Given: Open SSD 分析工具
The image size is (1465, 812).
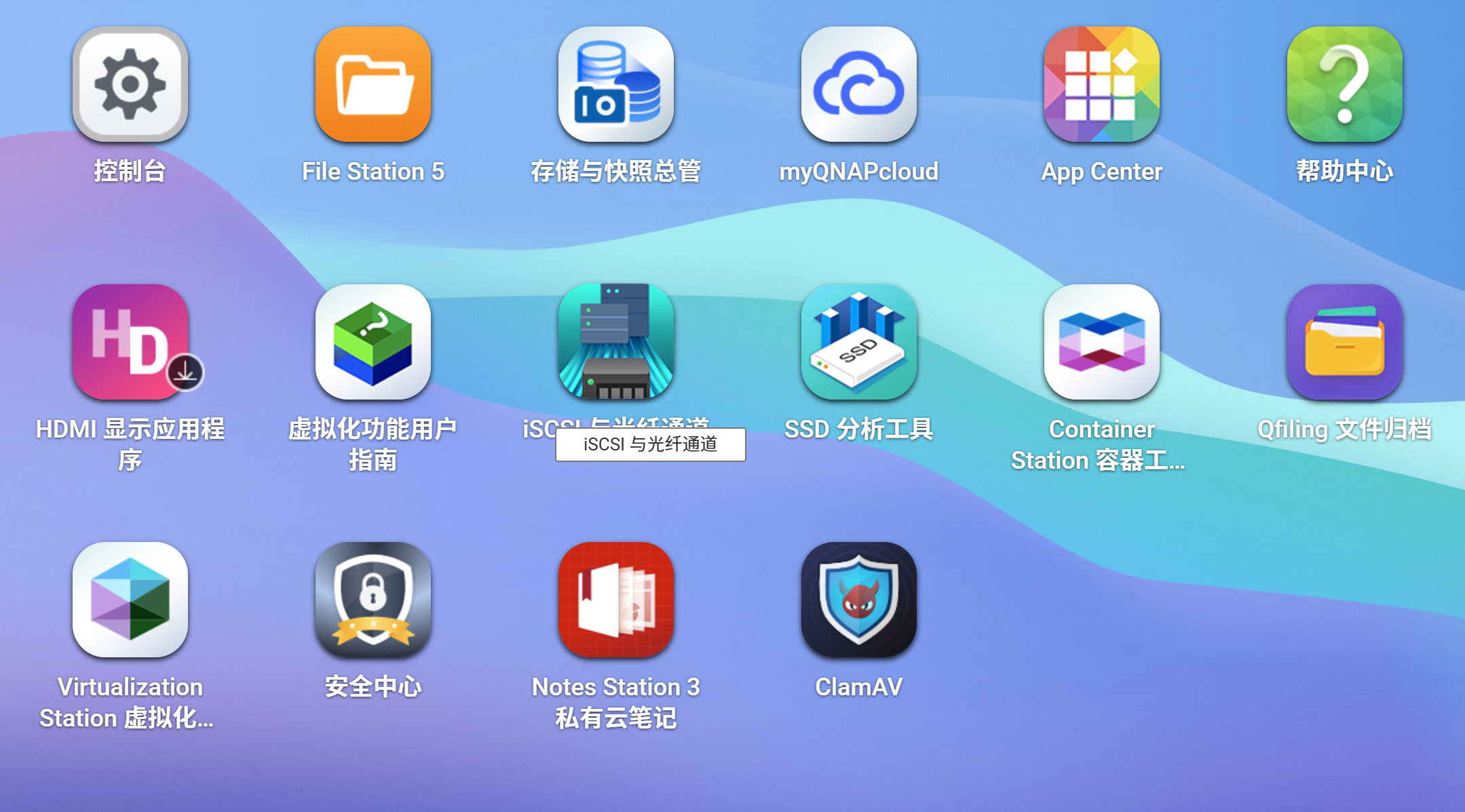Looking at the screenshot, I should (859, 343).
